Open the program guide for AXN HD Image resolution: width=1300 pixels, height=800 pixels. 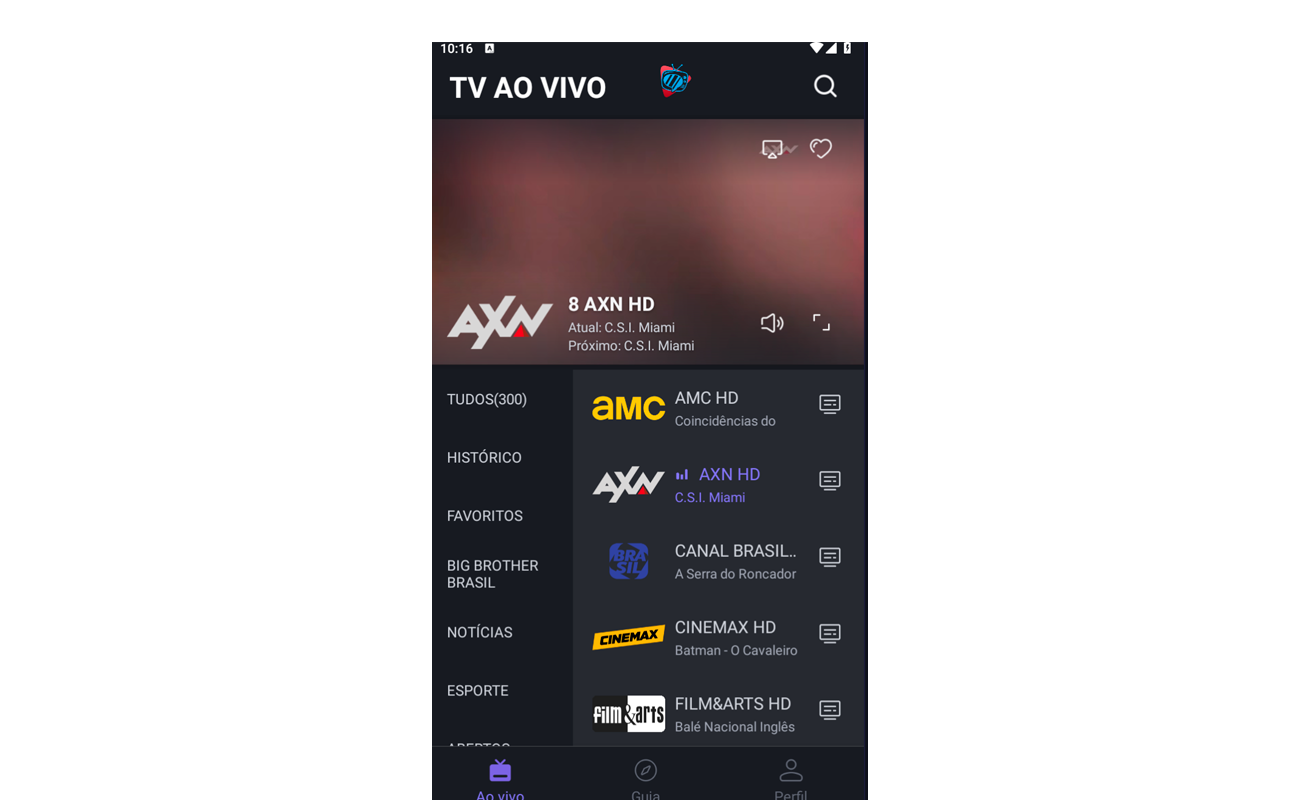[x=830, y=481]
